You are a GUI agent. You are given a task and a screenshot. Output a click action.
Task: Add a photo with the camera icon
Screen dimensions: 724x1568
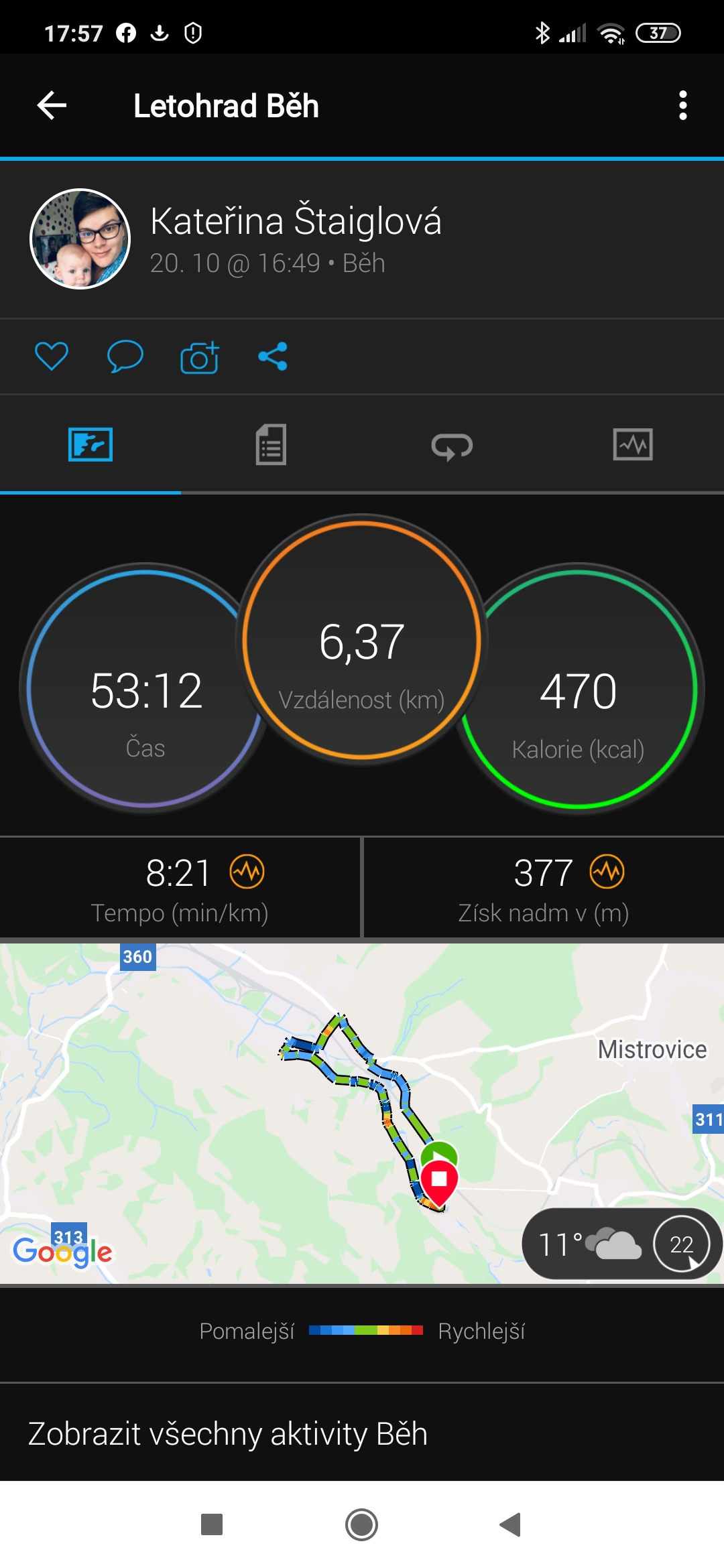click(200, 356)
